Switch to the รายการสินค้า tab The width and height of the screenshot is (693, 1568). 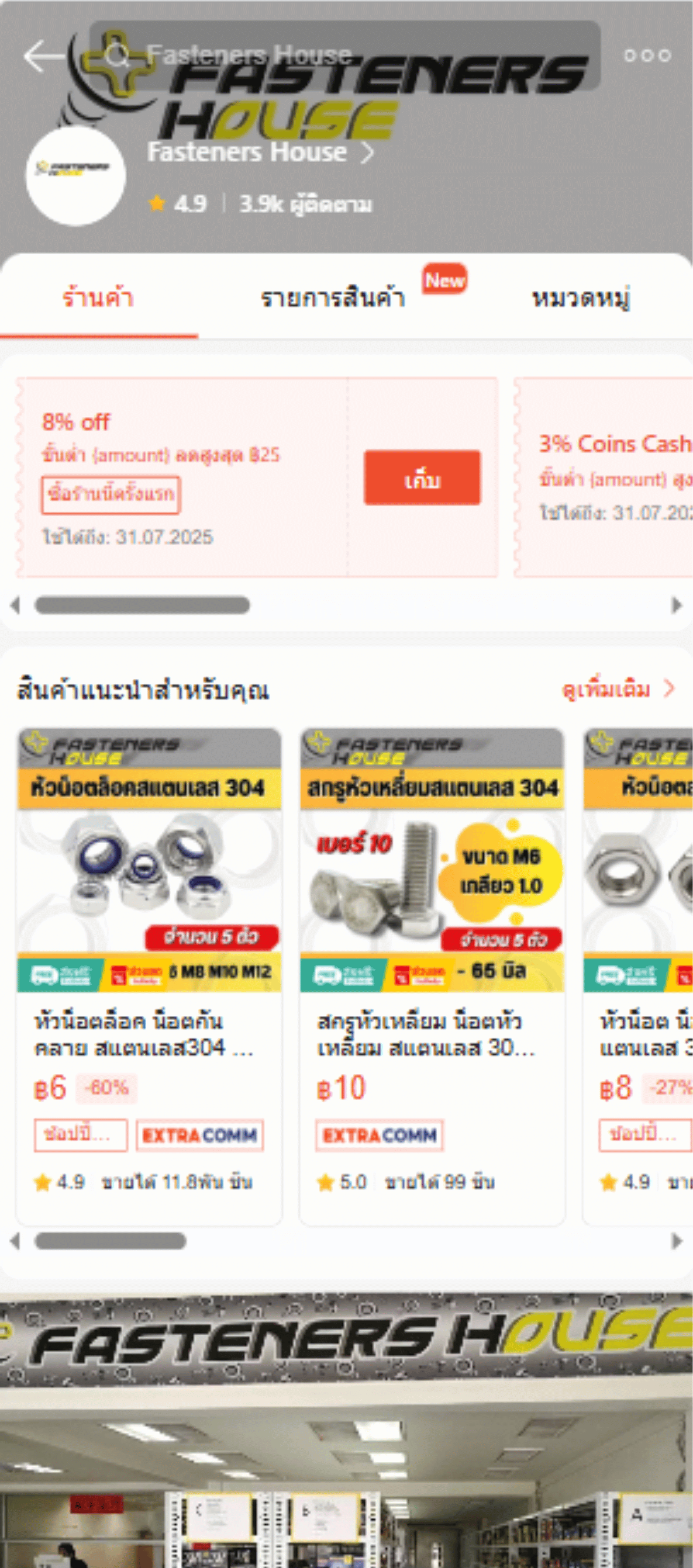click(x=333, y=298)
